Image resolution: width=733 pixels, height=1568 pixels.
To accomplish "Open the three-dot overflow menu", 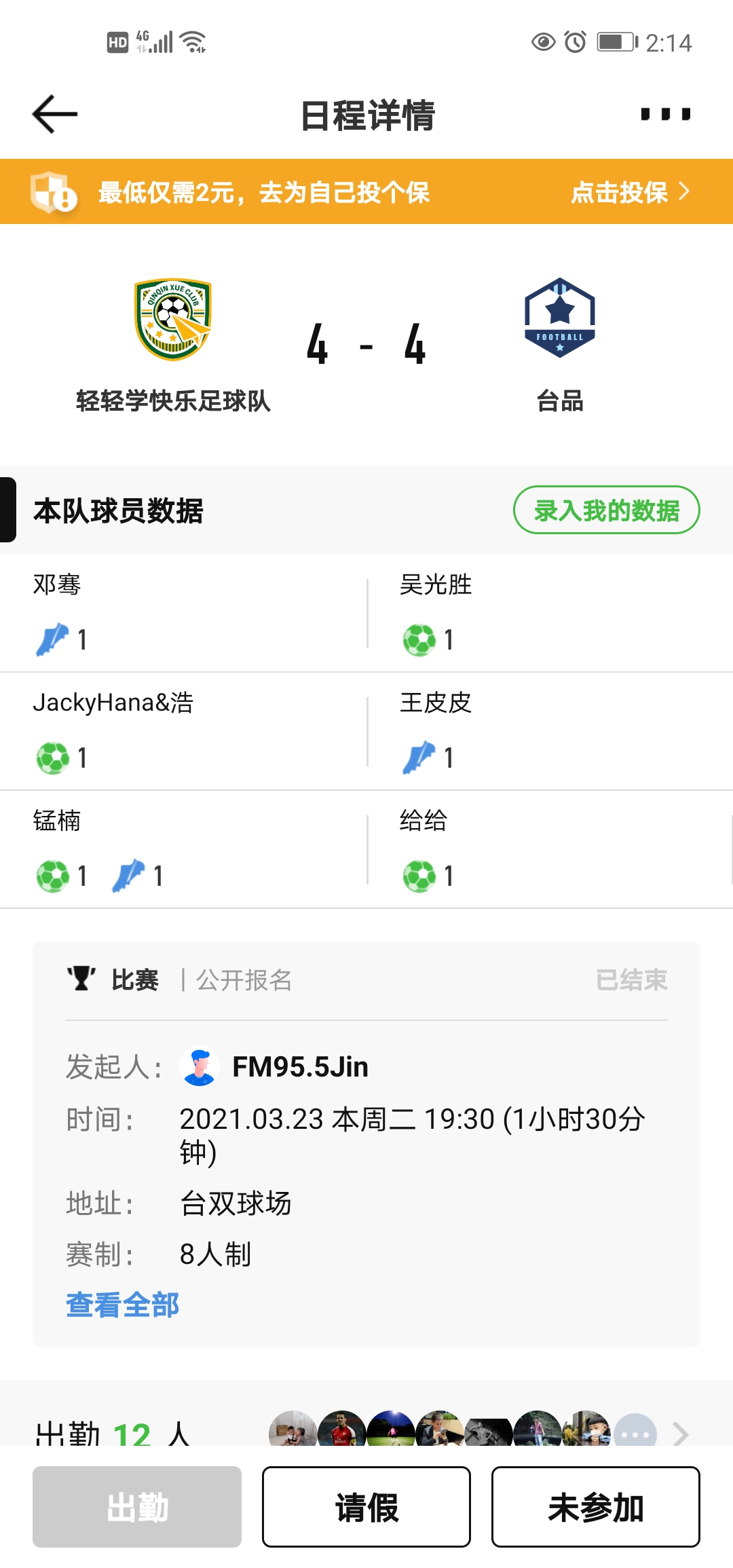I will tap(666, 114).
